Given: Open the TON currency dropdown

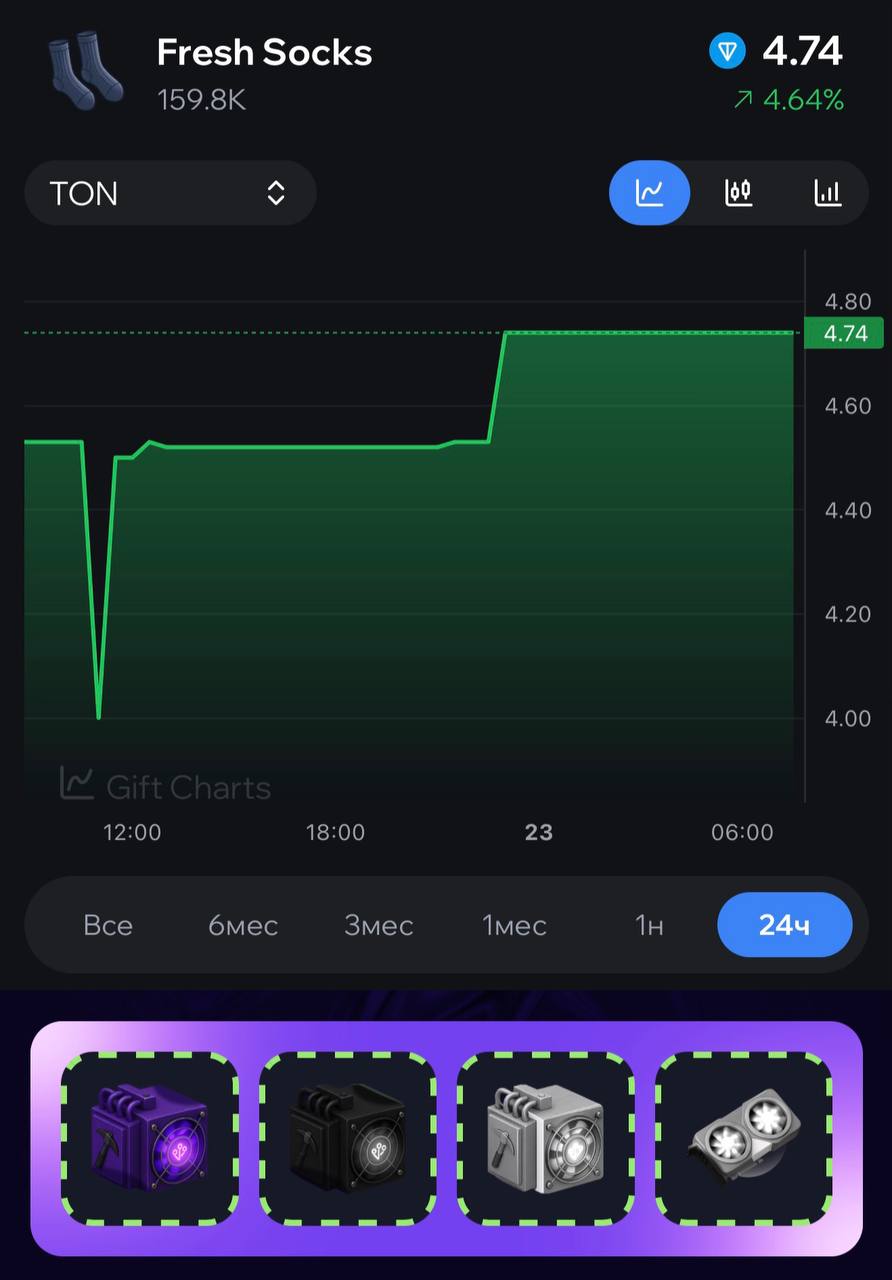Looking at the screenshot, I should (170, 193).
